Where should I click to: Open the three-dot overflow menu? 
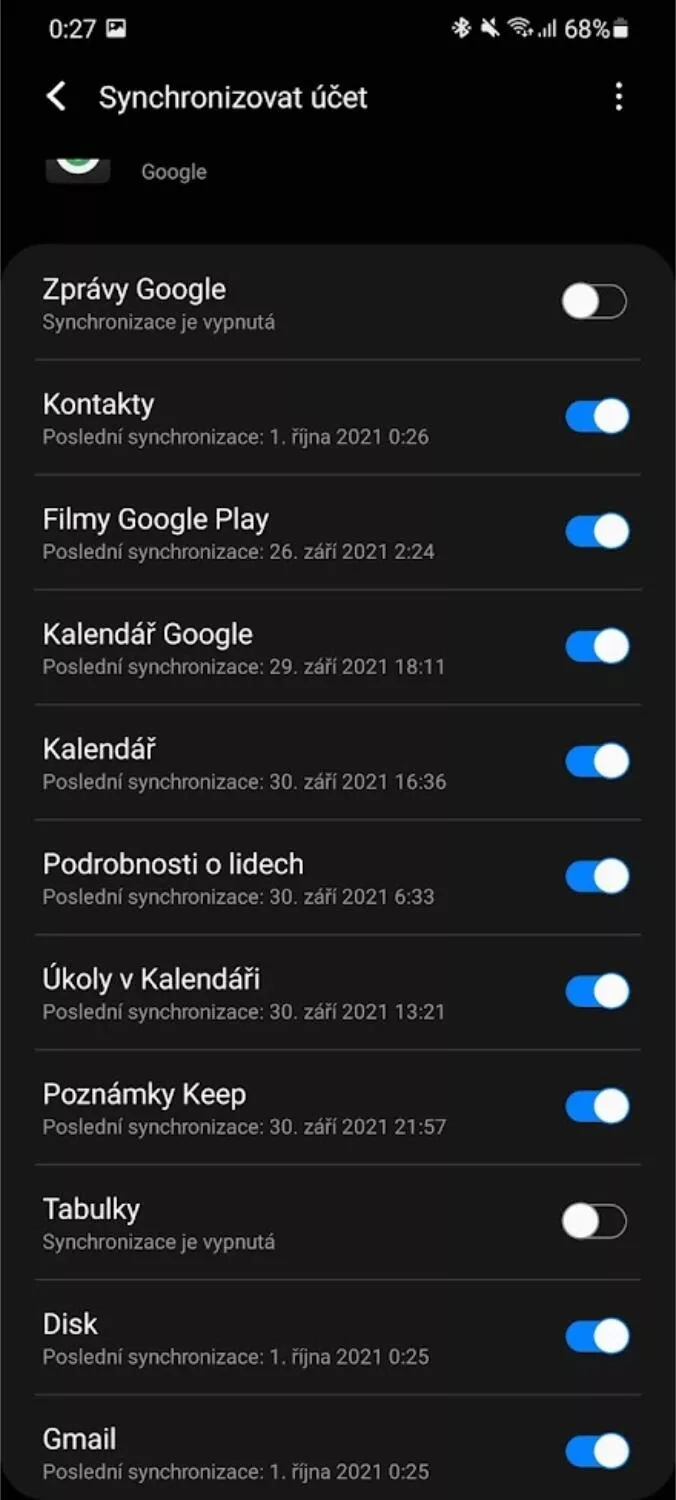pyautogui.click(x=619, y=97)
